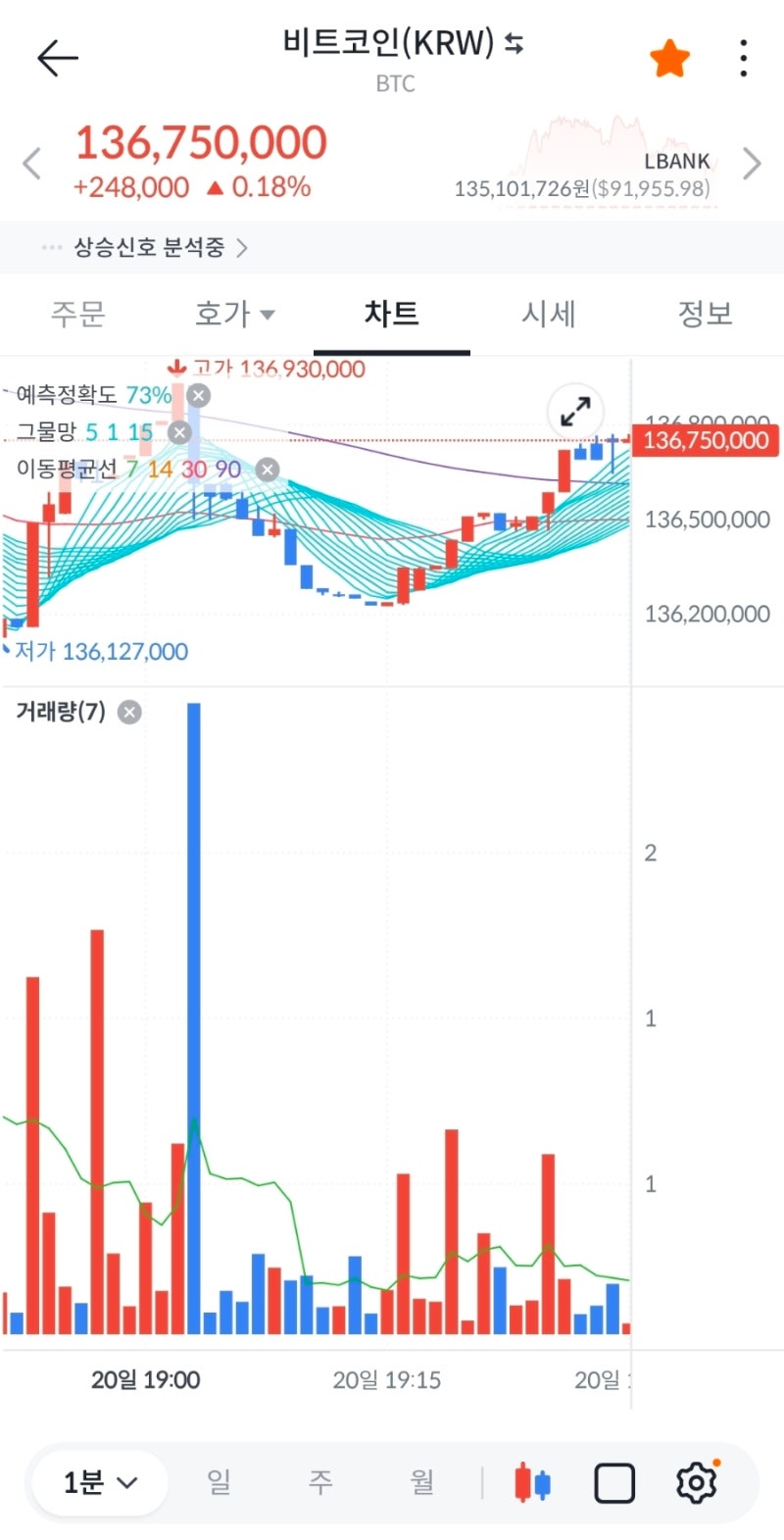Image resolution: width=784 pixels, height=1540 pixels.
Task: Switch to the line chart type icon
Action: [613, 1482]
